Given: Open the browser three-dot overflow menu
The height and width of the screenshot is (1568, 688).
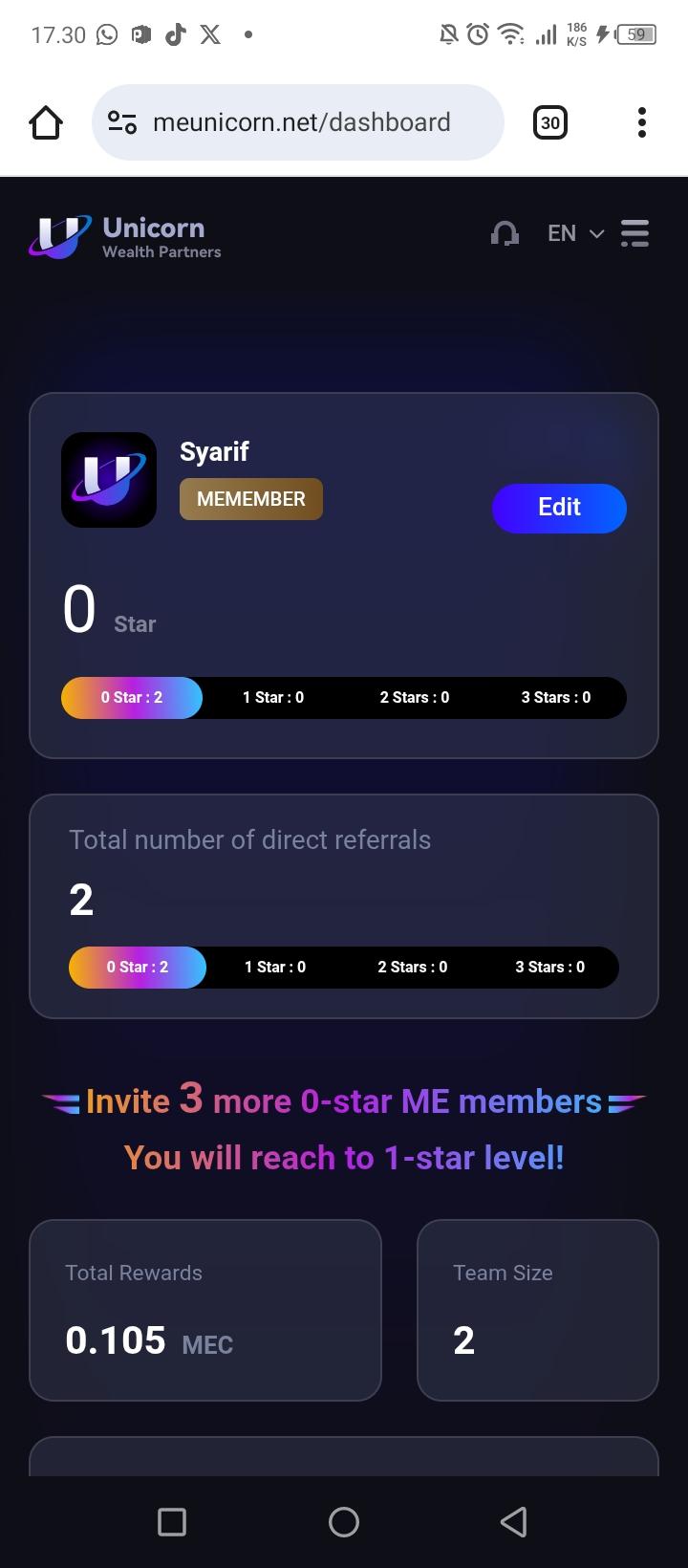Looking at the screenshot, I should click(642, 122).
